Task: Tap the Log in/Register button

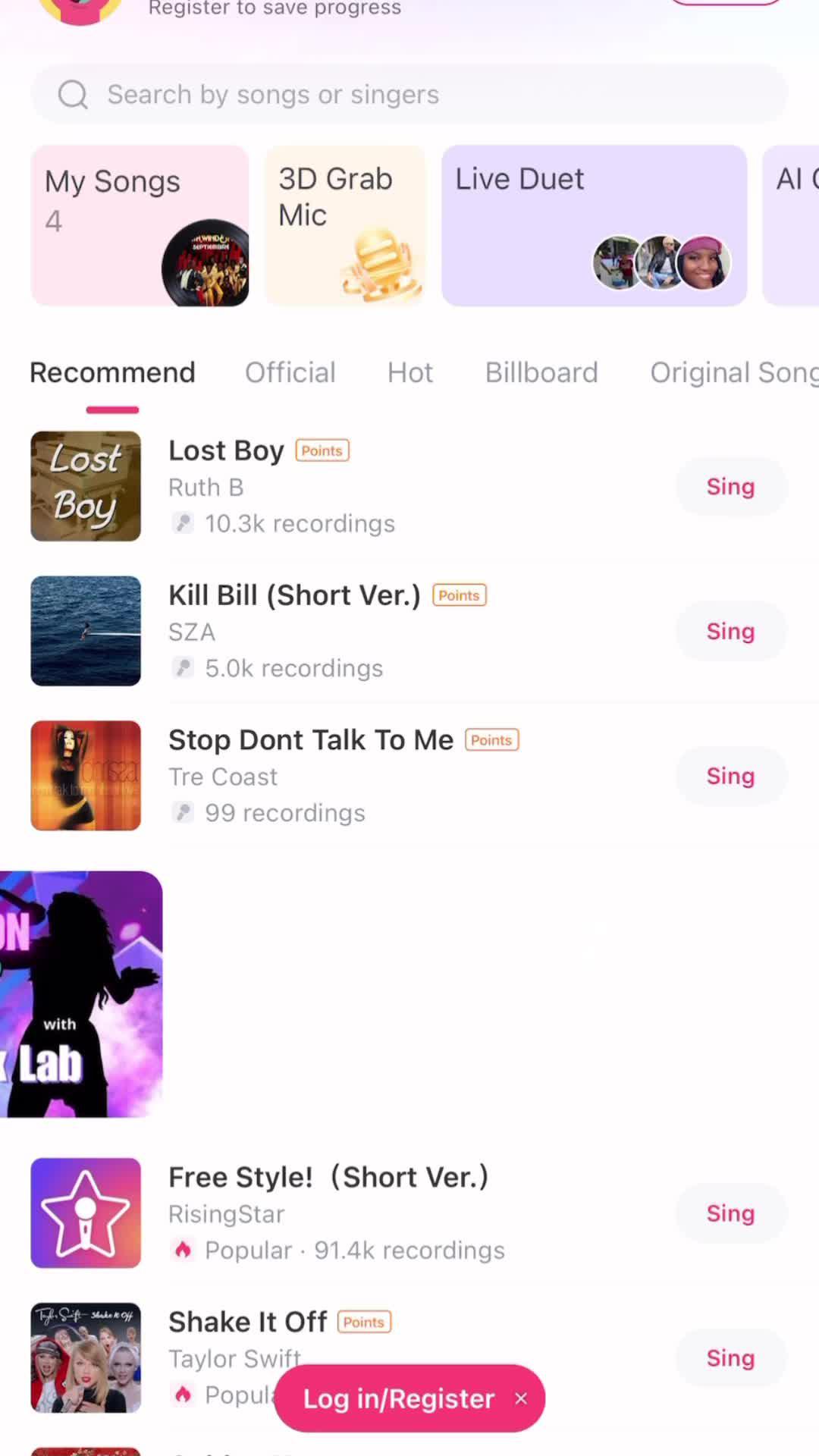Action: [x=398, y=1399]
